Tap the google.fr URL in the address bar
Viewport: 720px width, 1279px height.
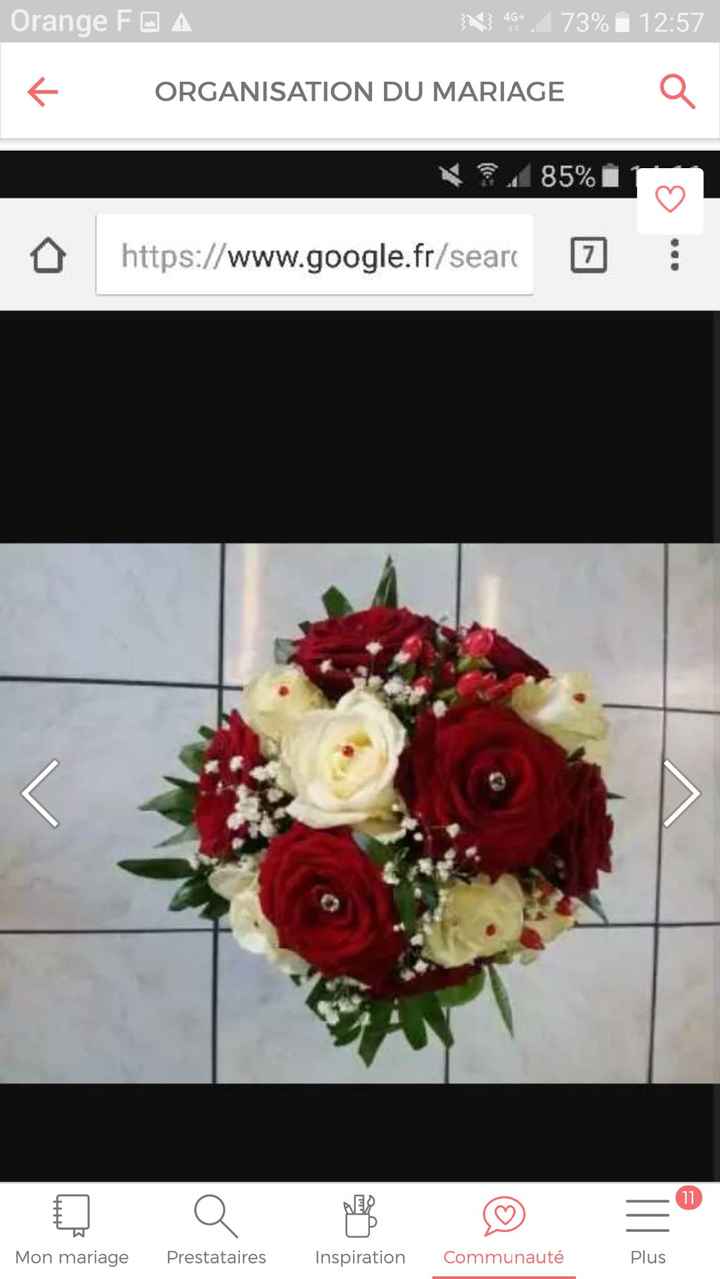315,255
